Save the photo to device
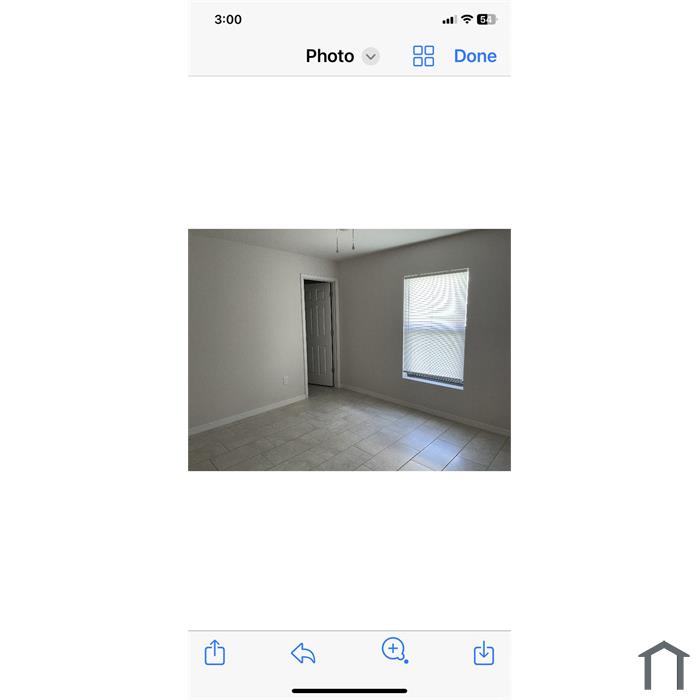 [483, 654]
